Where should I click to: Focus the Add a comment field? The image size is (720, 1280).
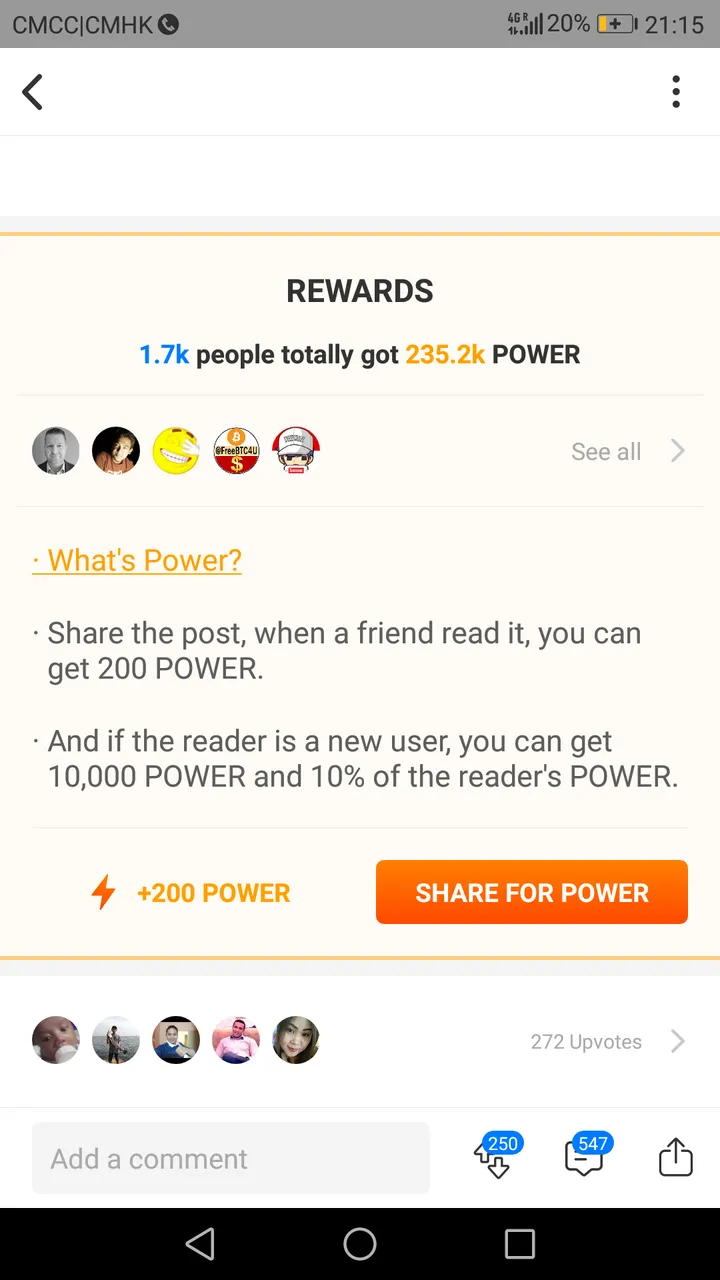point(230,1158)
